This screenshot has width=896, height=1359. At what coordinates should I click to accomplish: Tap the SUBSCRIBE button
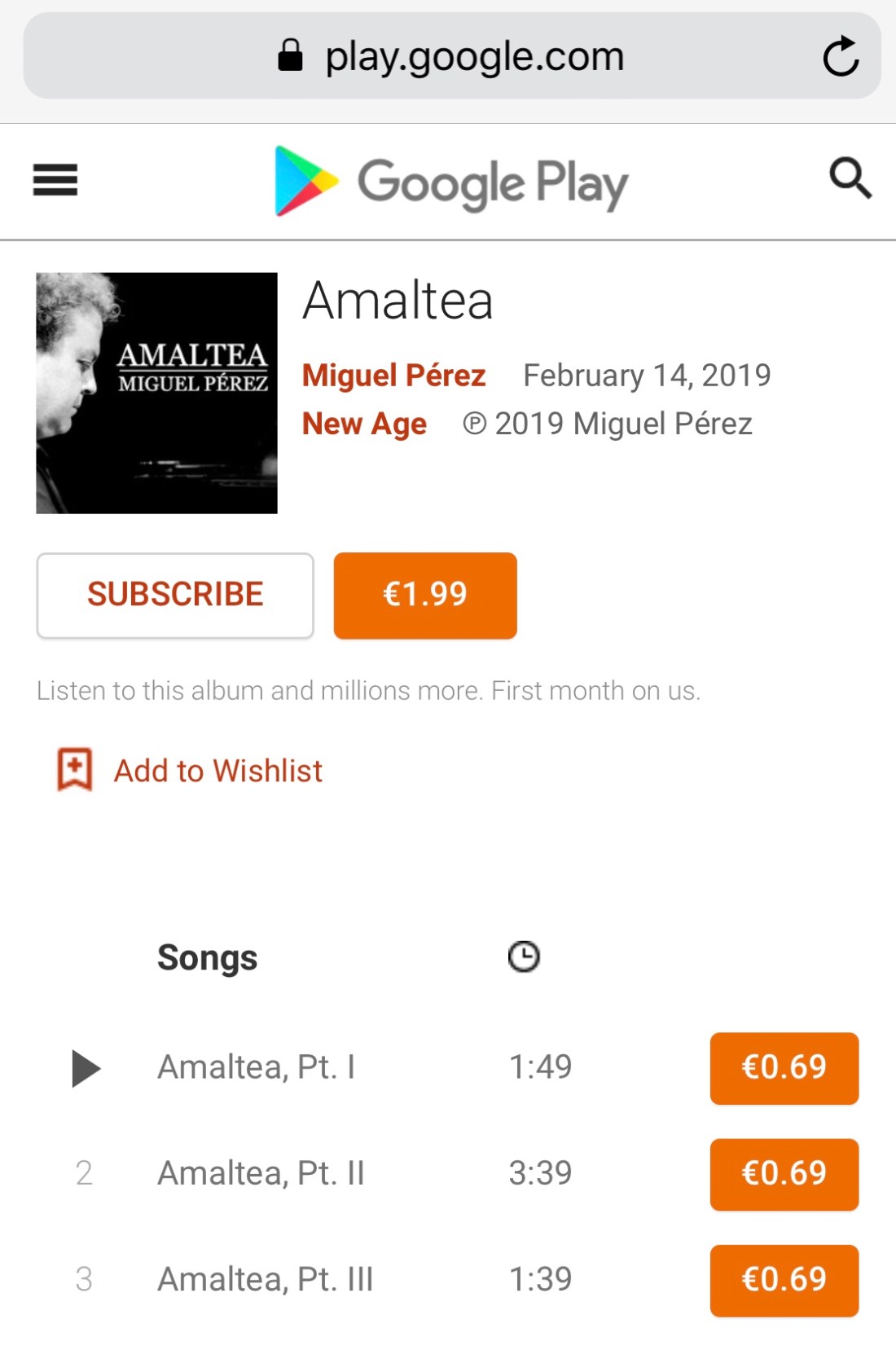175,596
